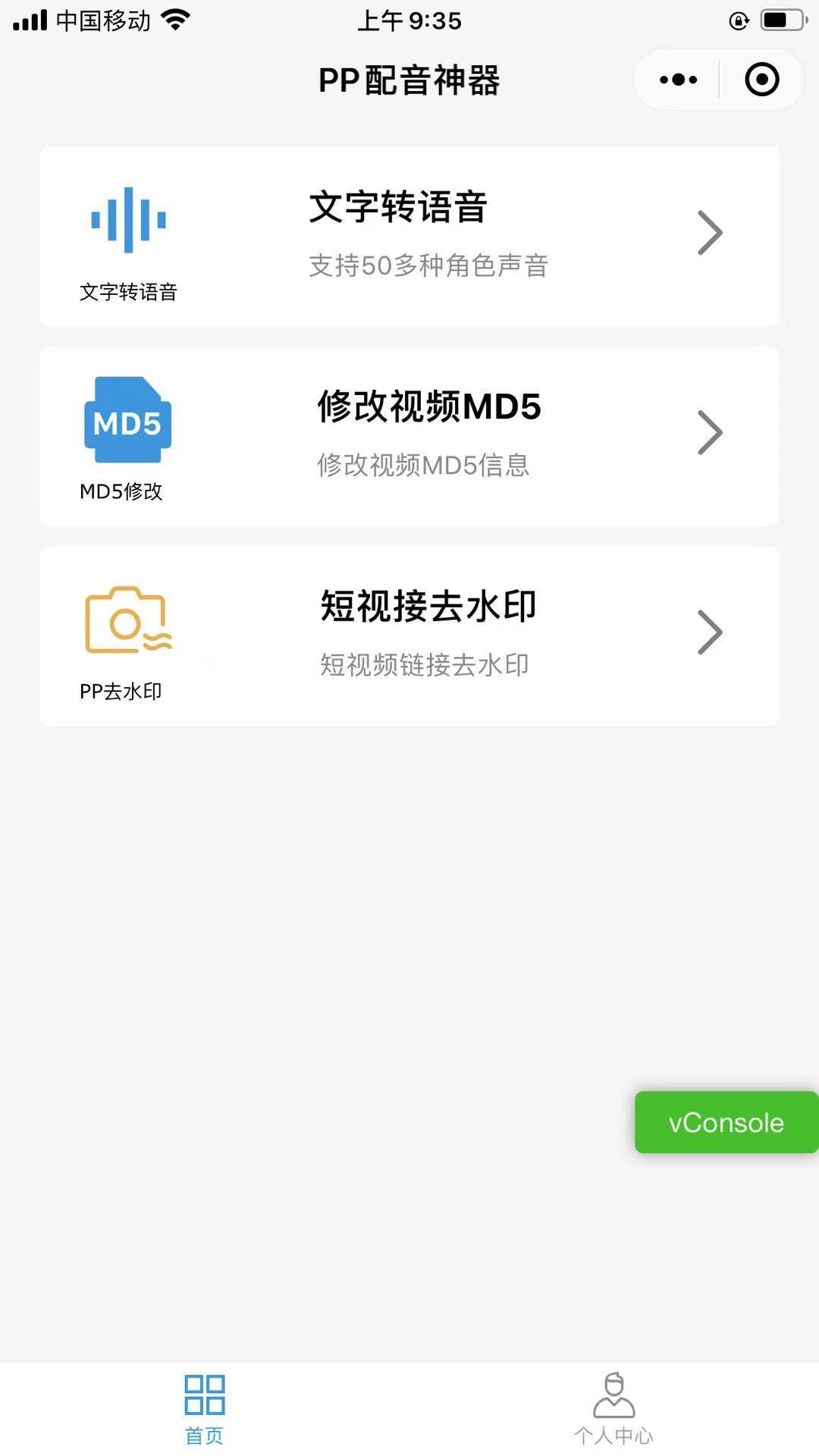Open the 修改视频MD5 card

click(409, 436)
